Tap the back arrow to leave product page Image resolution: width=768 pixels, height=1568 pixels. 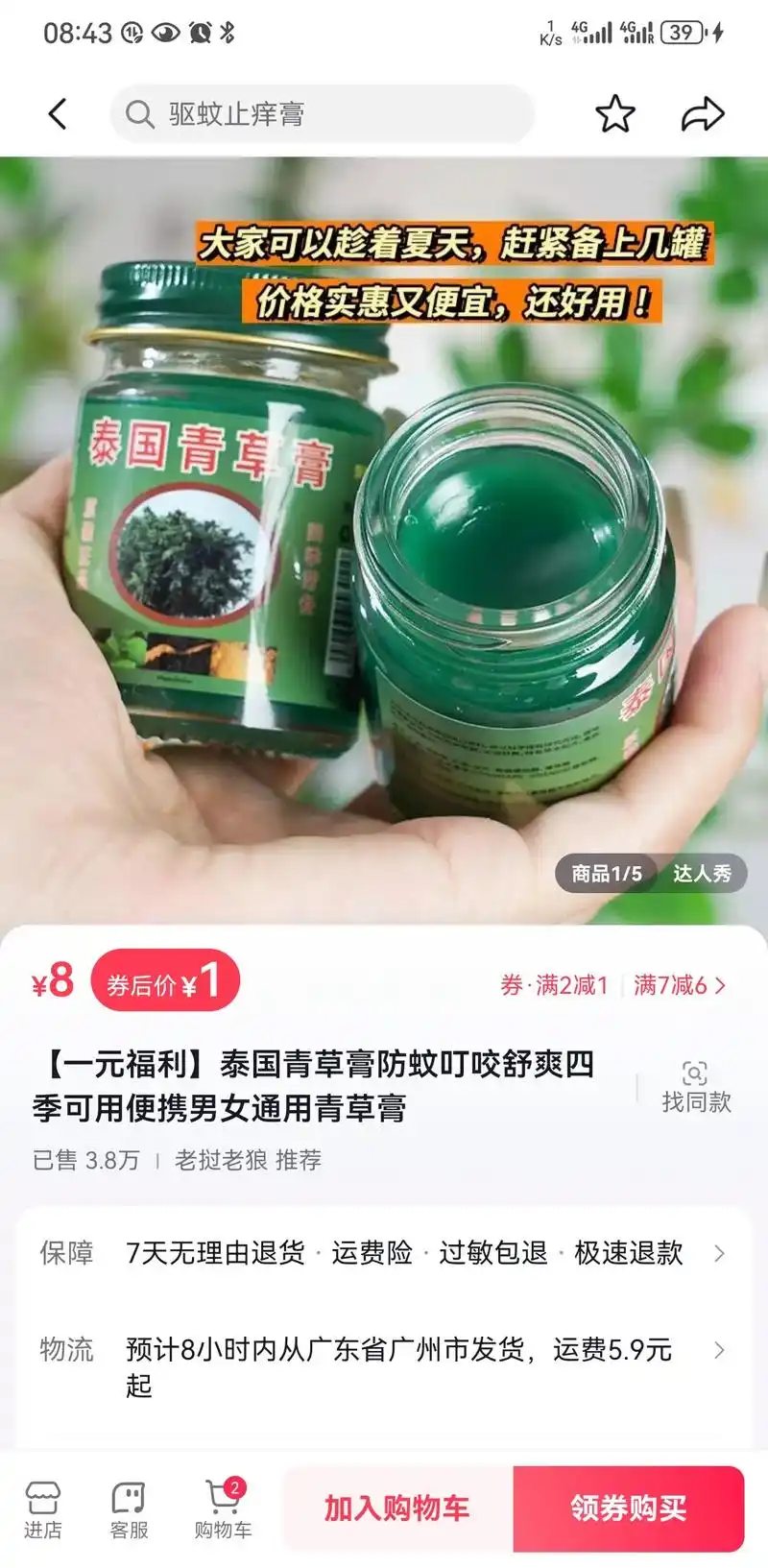(58, 113)
